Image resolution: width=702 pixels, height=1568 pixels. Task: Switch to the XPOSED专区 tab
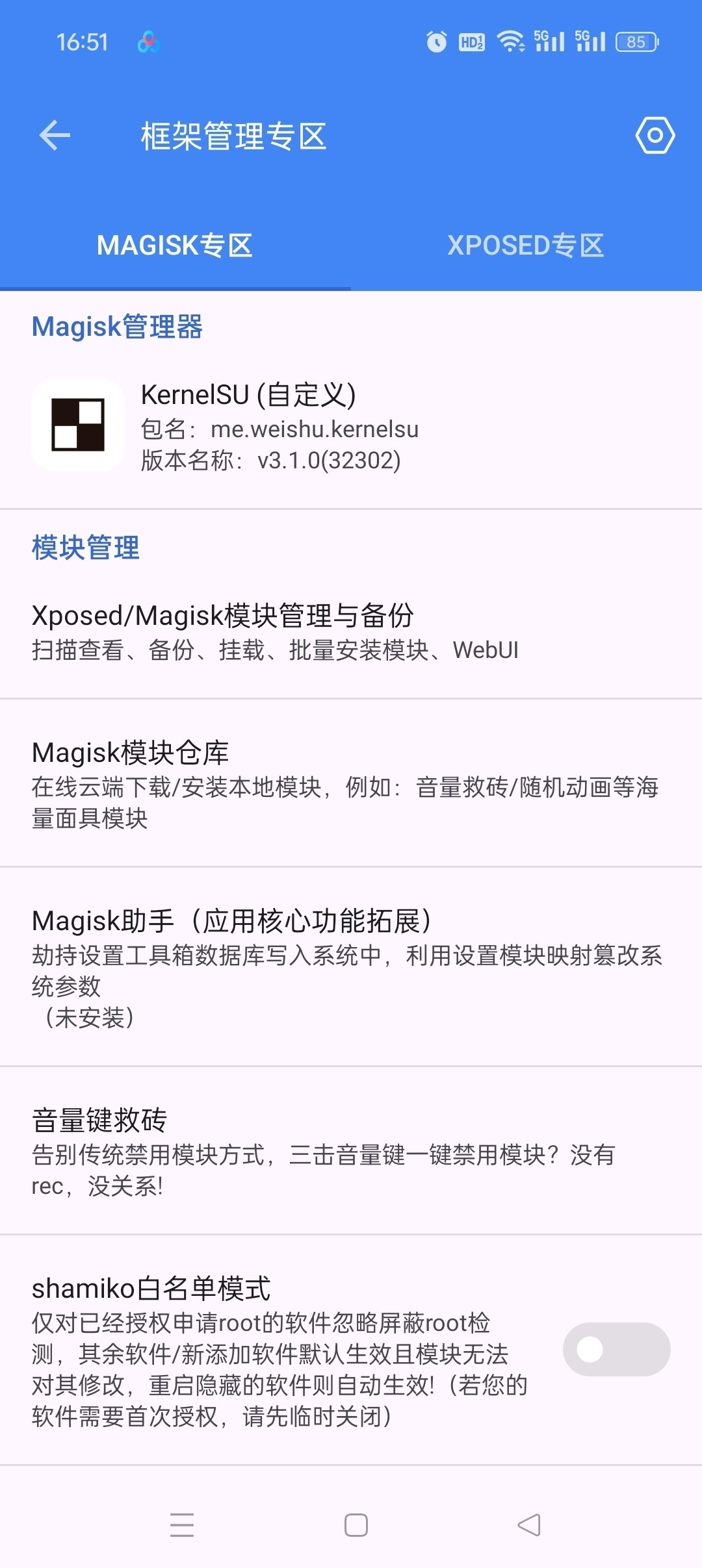[526, 246]
